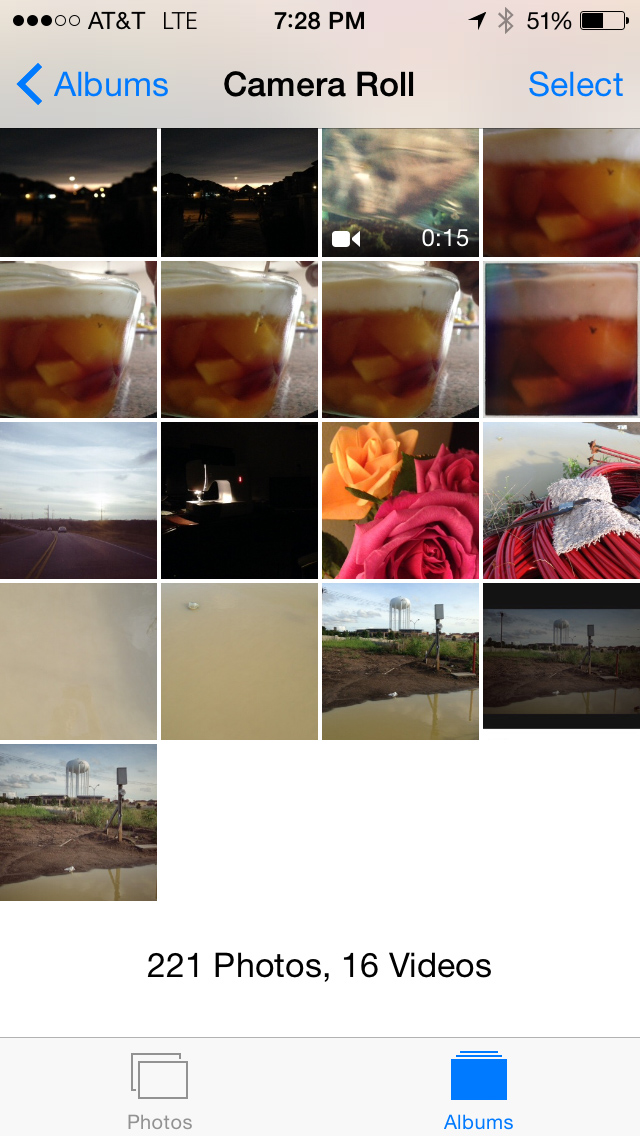
Task: Open the orange and pink roses photo
Action: tap(400, 500)
